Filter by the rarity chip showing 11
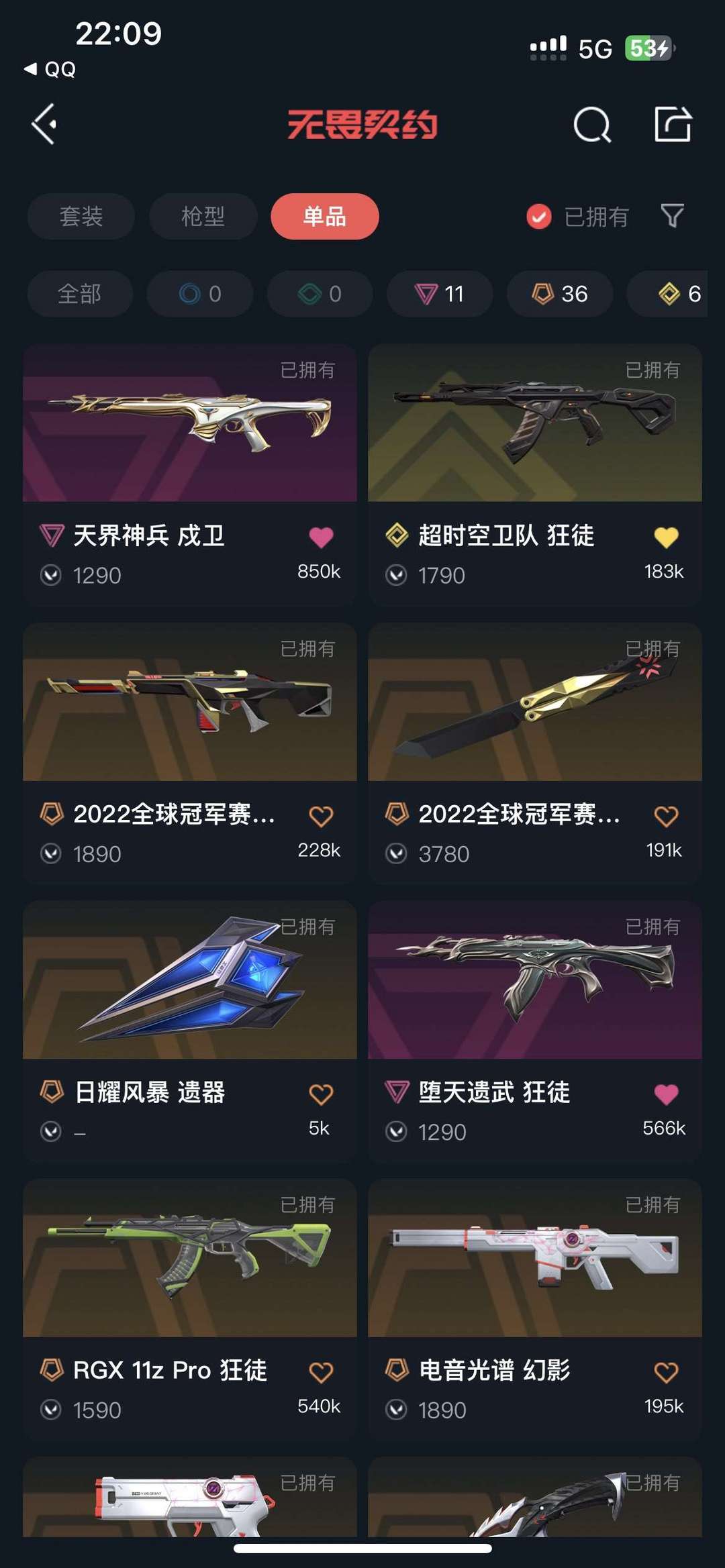This screenshot has width=725, height=1568. point(440,294)
